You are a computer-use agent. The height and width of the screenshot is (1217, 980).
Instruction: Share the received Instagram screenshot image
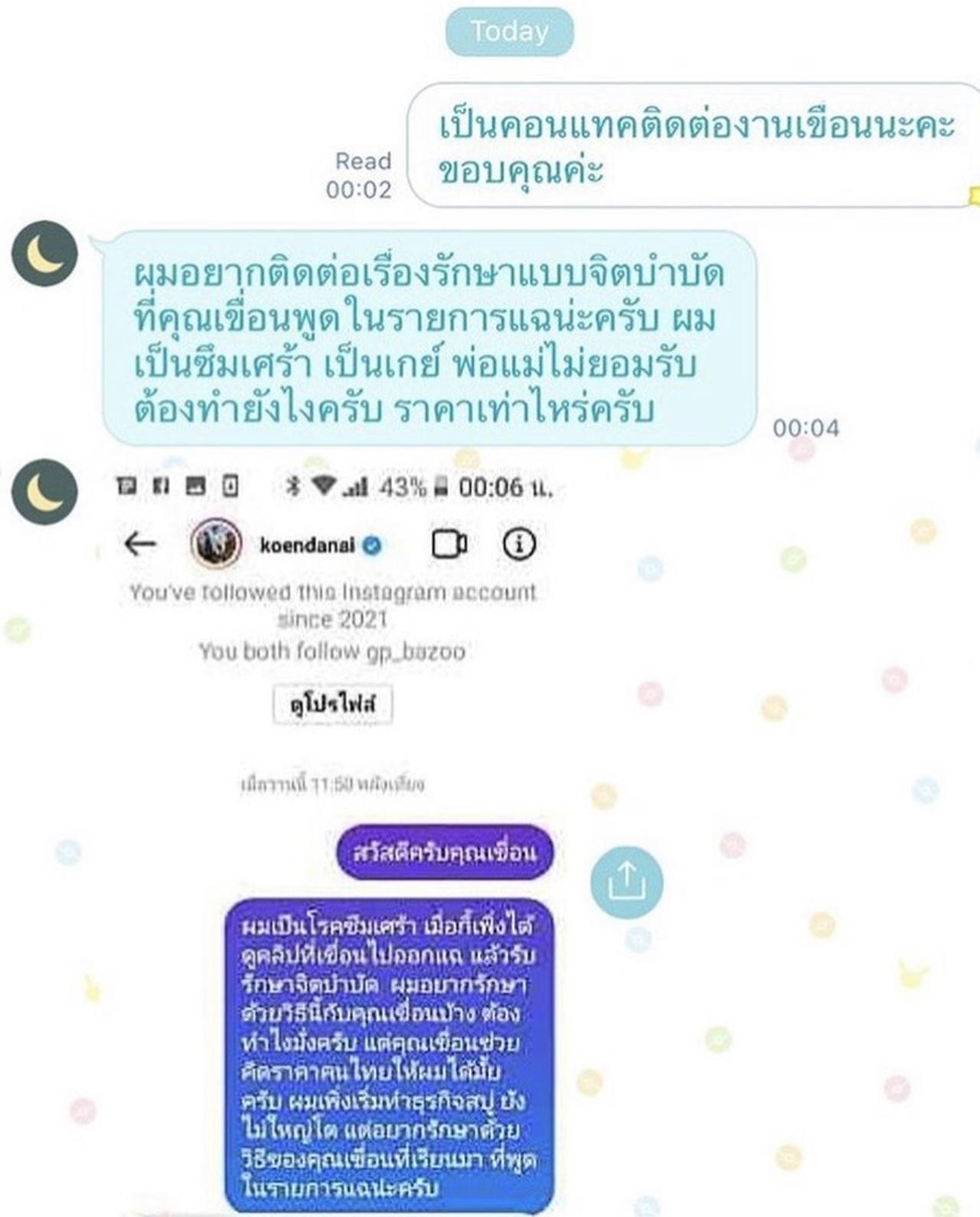tap(626, 882)
